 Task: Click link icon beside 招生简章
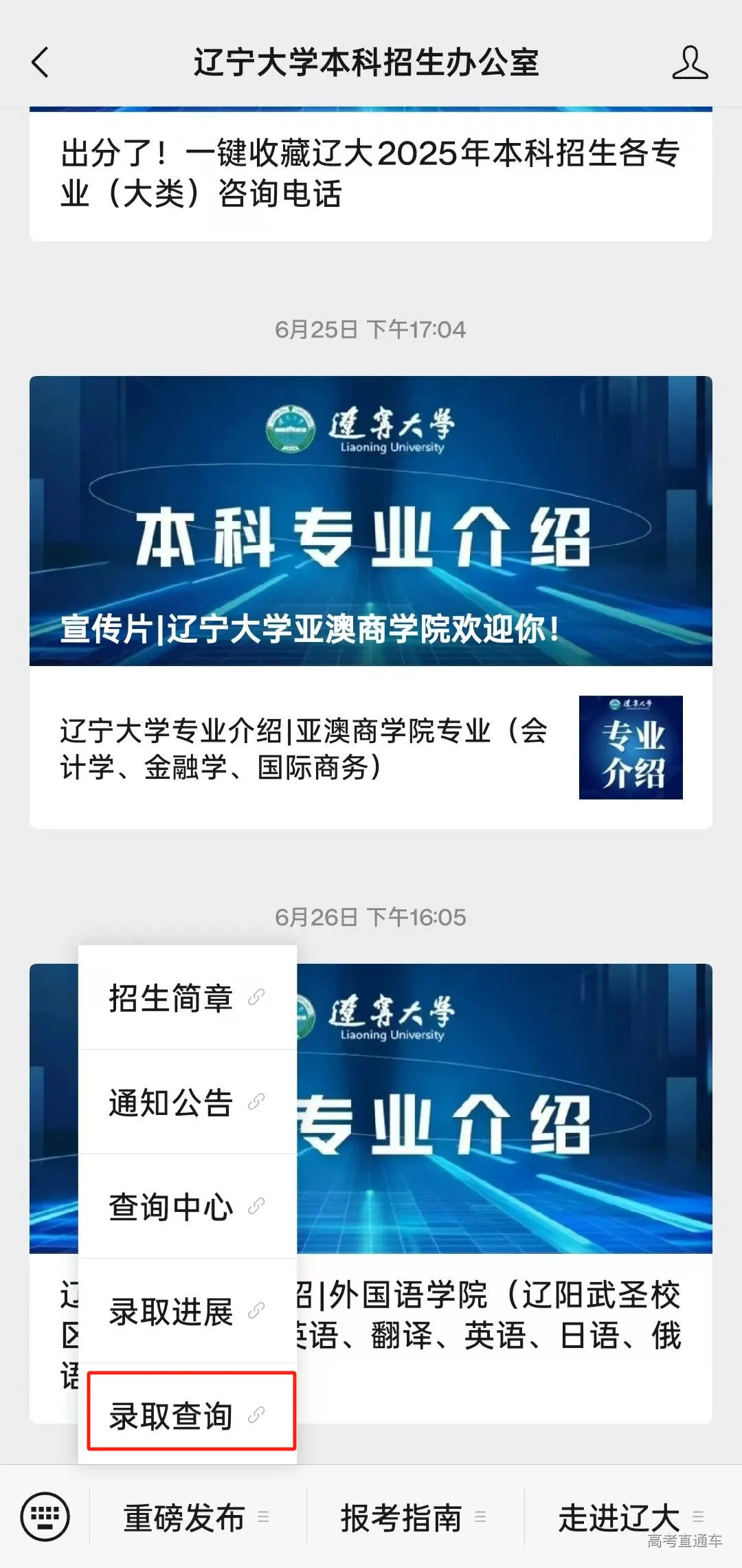coord(257,998)
